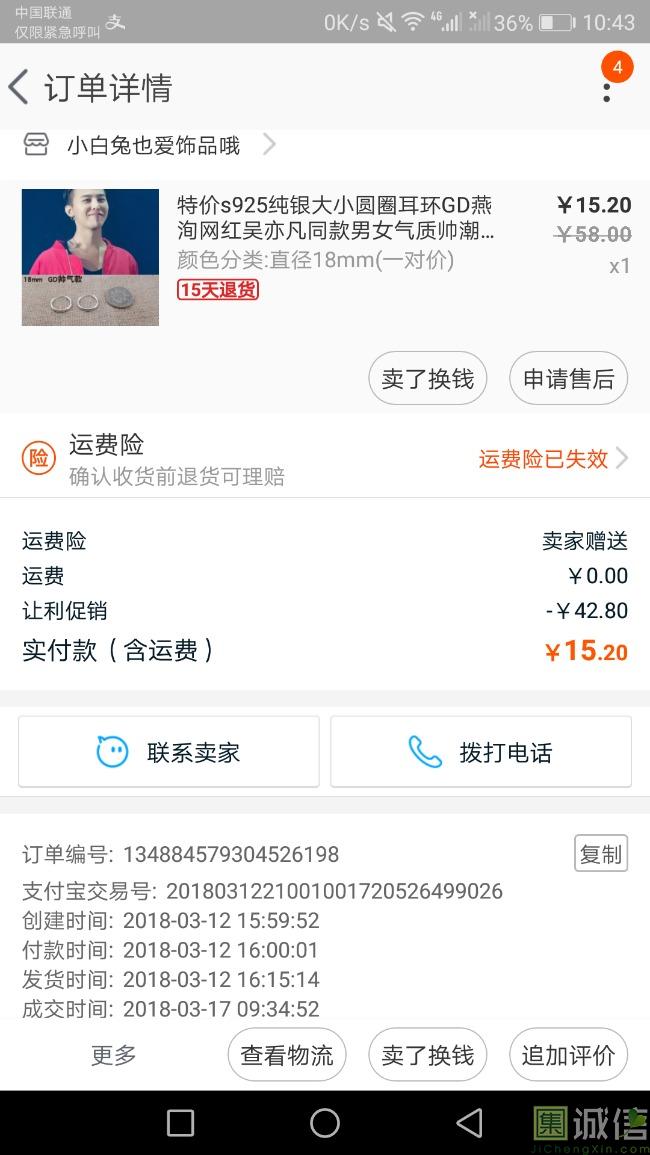The image size is (650, 1155).
Task: Open recent apps with the square button
Action: coord(180,1123)
